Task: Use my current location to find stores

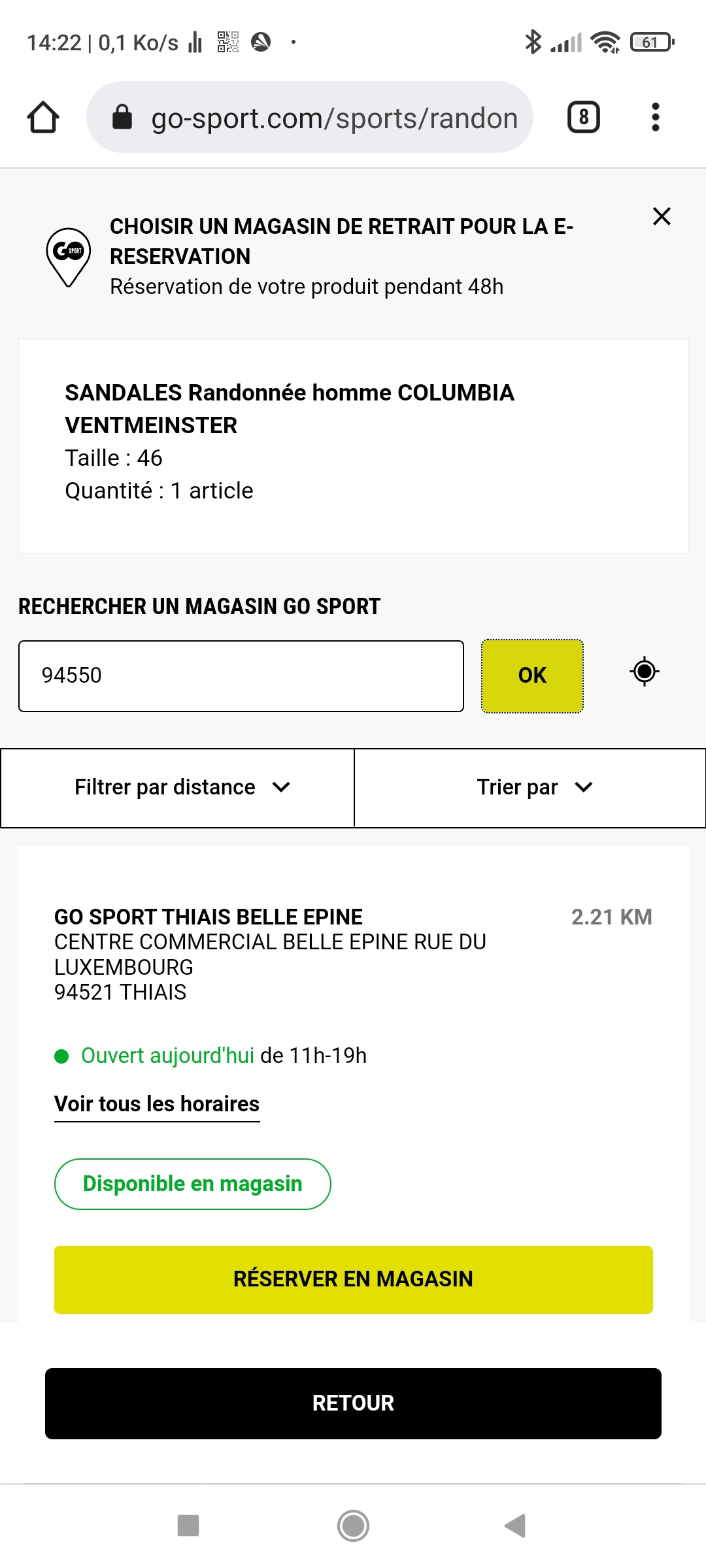Action: click(x=645, y=672)
